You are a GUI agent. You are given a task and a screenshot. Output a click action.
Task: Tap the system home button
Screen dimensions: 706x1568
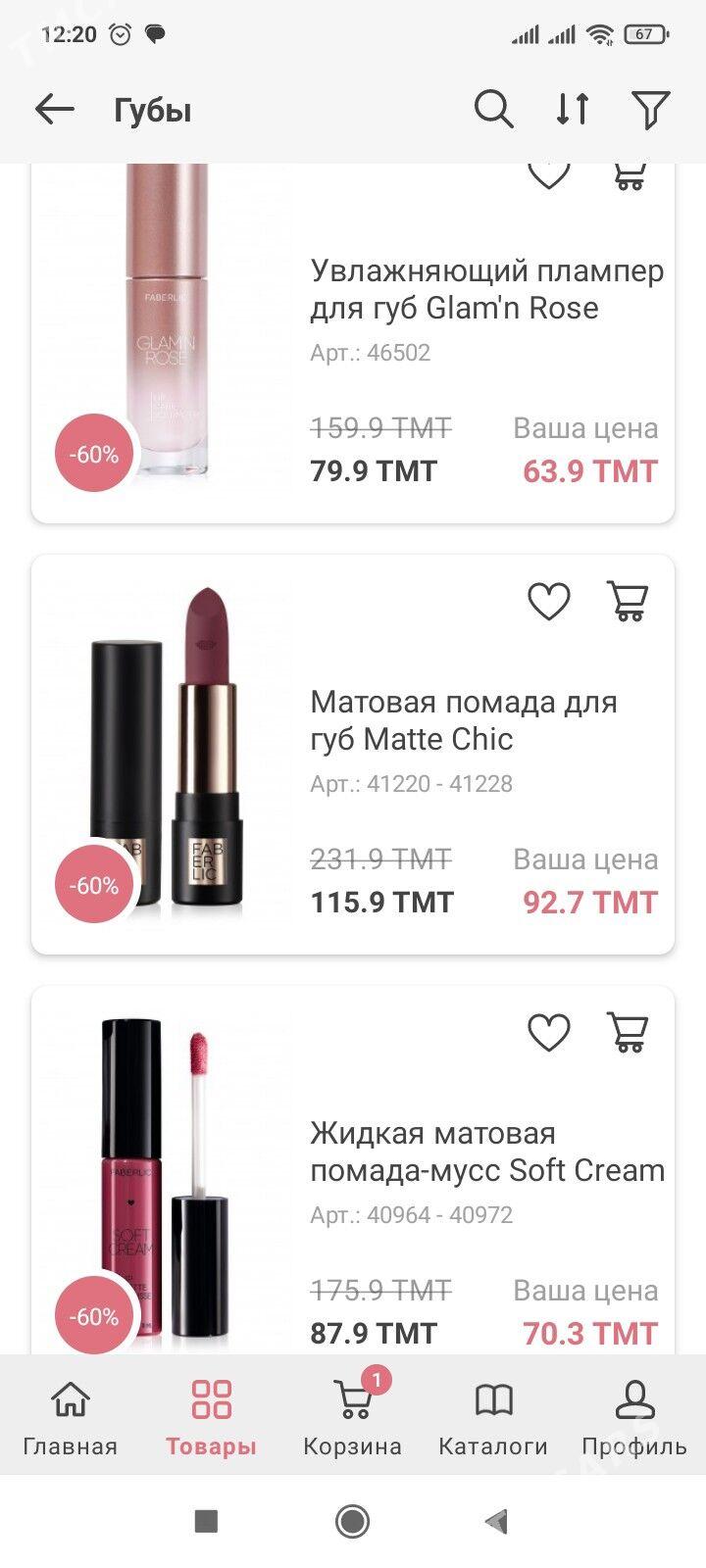click(x=352, y=1521)
